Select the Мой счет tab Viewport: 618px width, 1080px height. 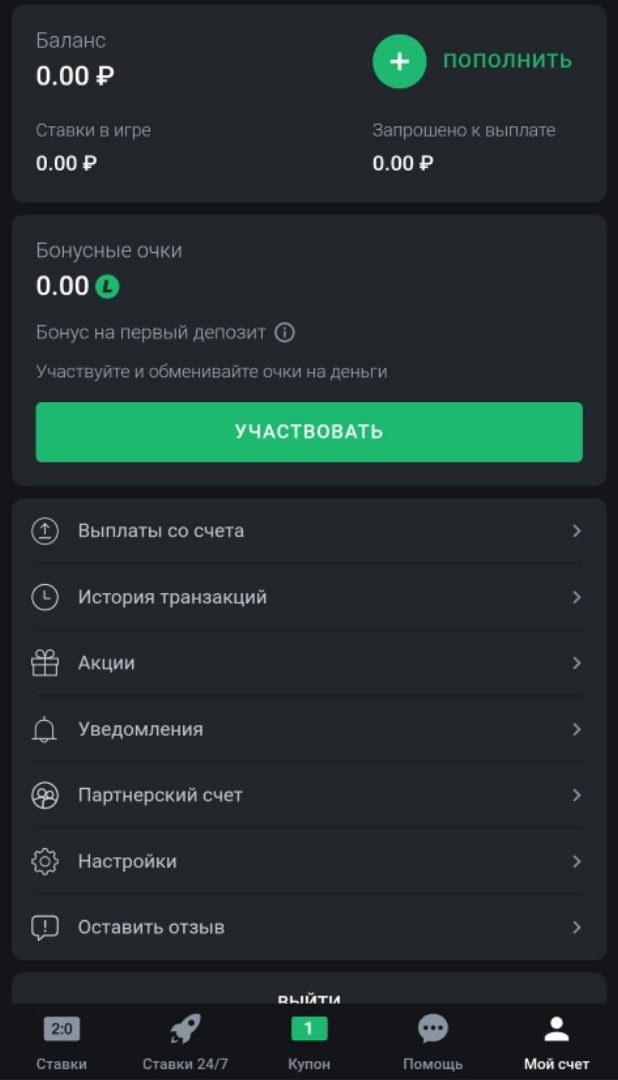556,1042
